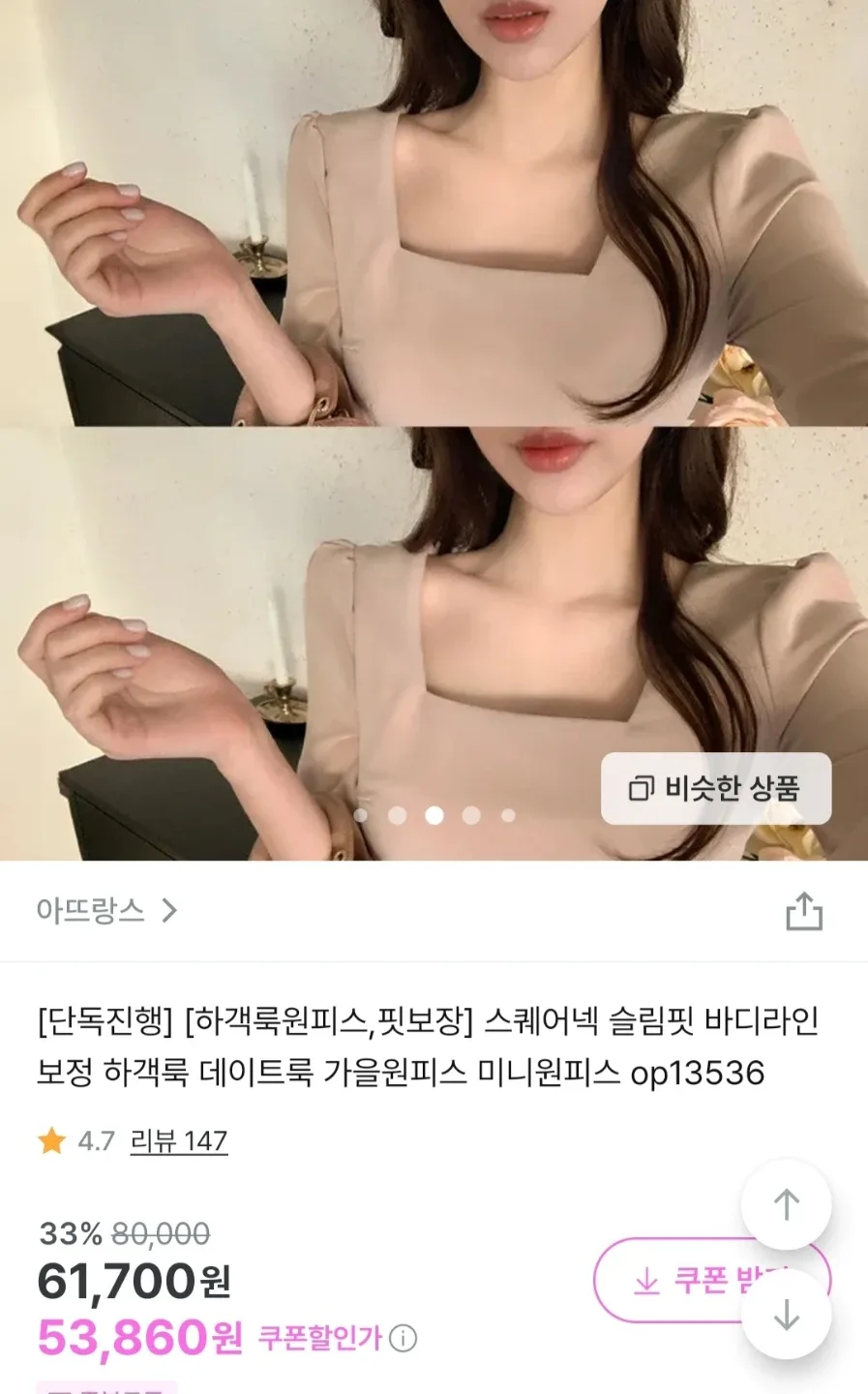Share this product

(x=803, y=912)
